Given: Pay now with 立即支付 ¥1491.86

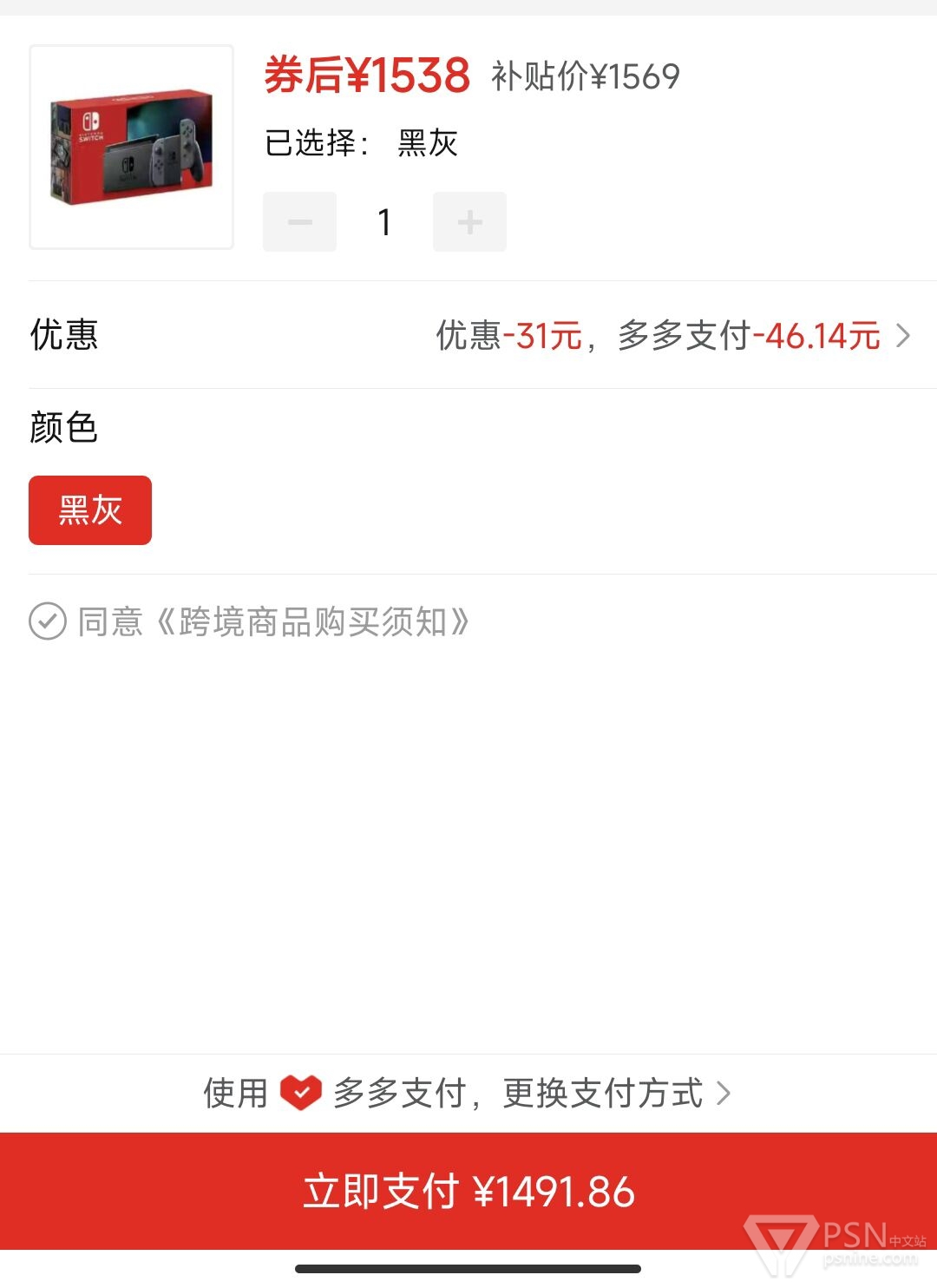Looking at the screenshot, I should 468,1191.
